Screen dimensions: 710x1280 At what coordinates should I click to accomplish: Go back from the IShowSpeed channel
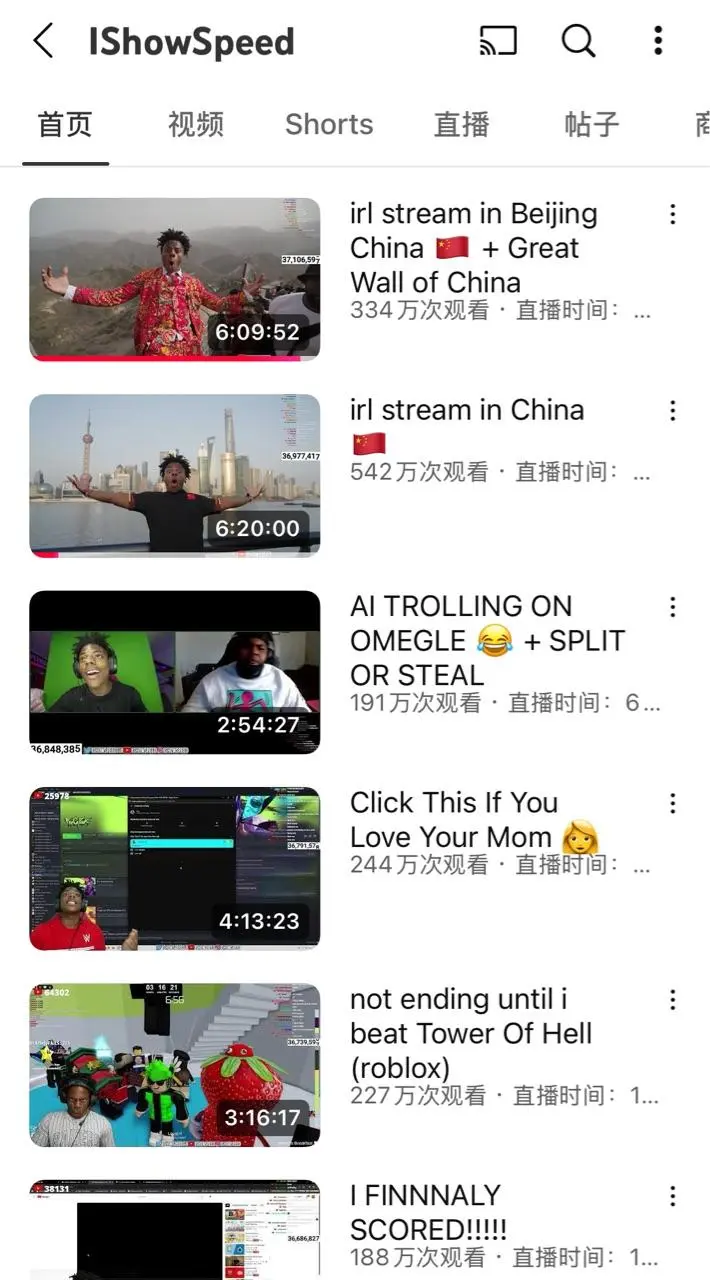43,41
